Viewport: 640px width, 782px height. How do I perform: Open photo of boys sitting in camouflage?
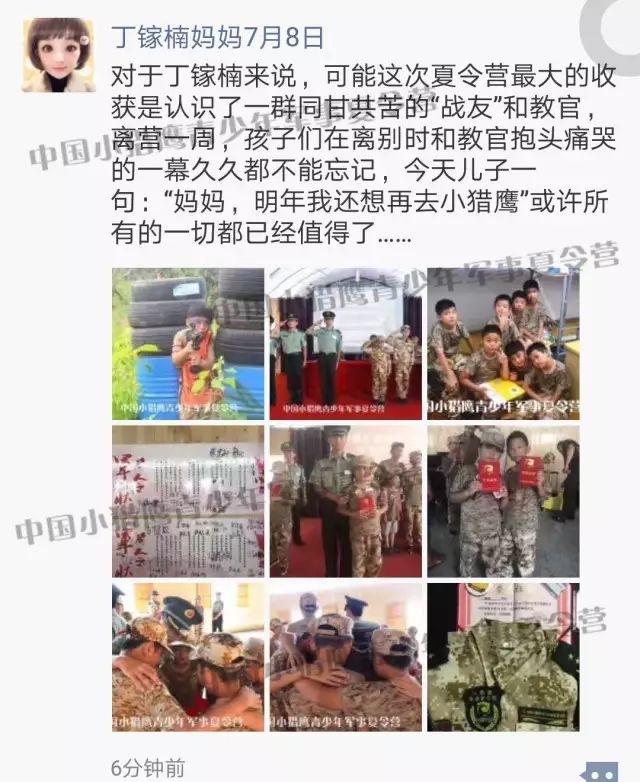point(503,343)
